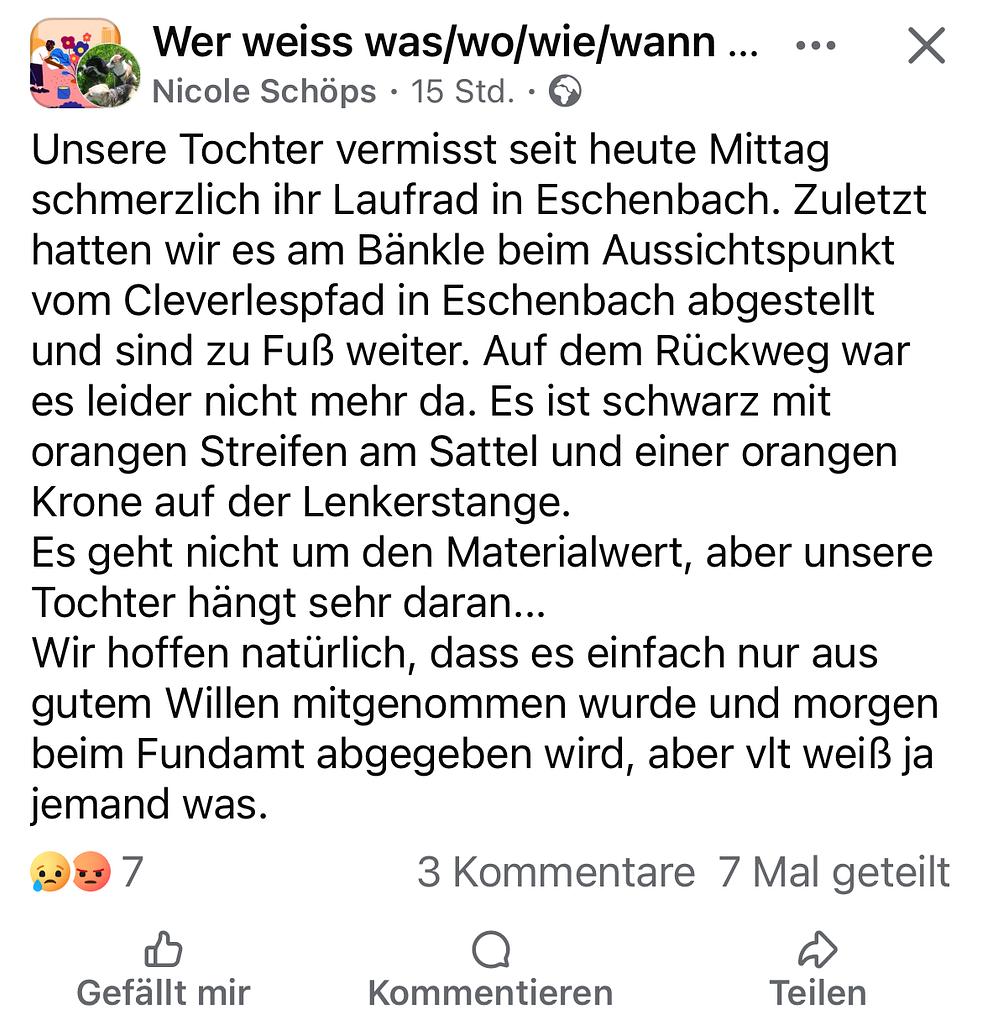Close the post with the X
Viewport: 982px width, 1020px height.
click(x=926, y=44)
